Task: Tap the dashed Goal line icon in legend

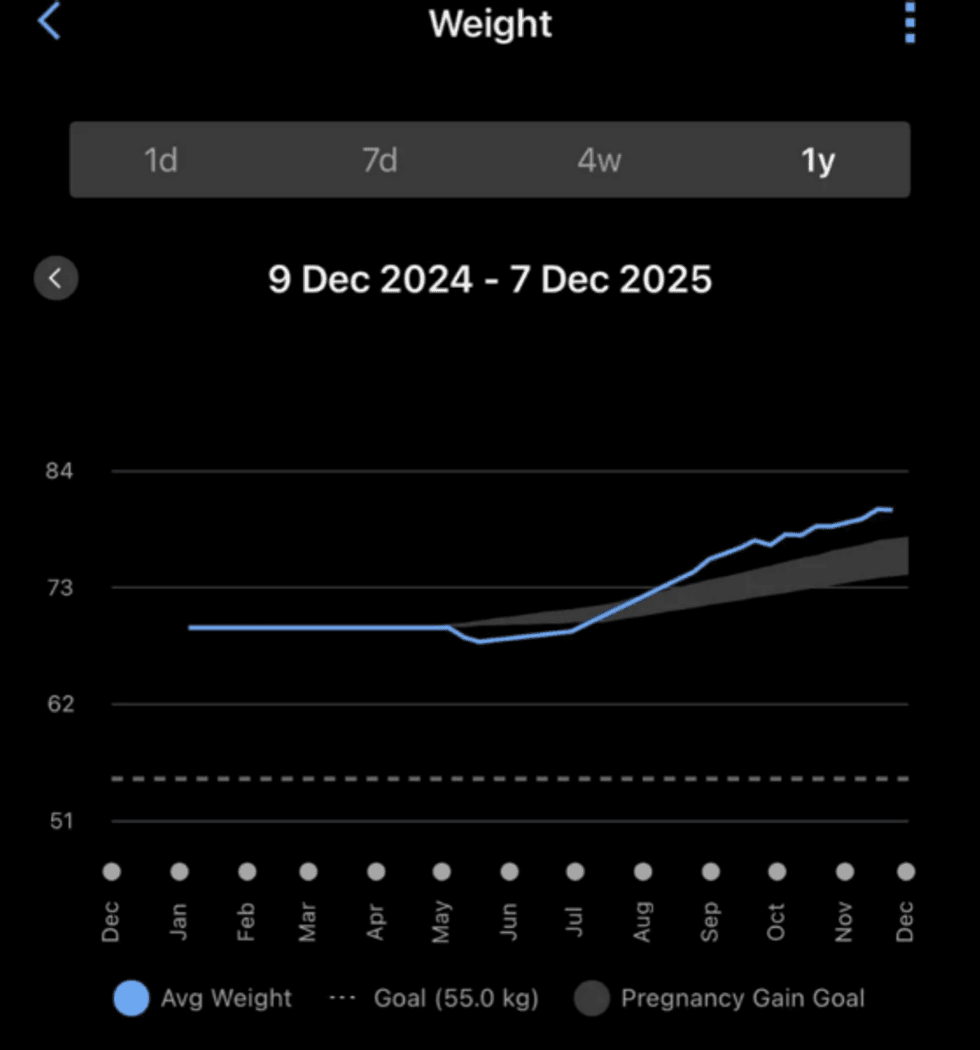Action: pyautogui.click(x=345, y=998)
